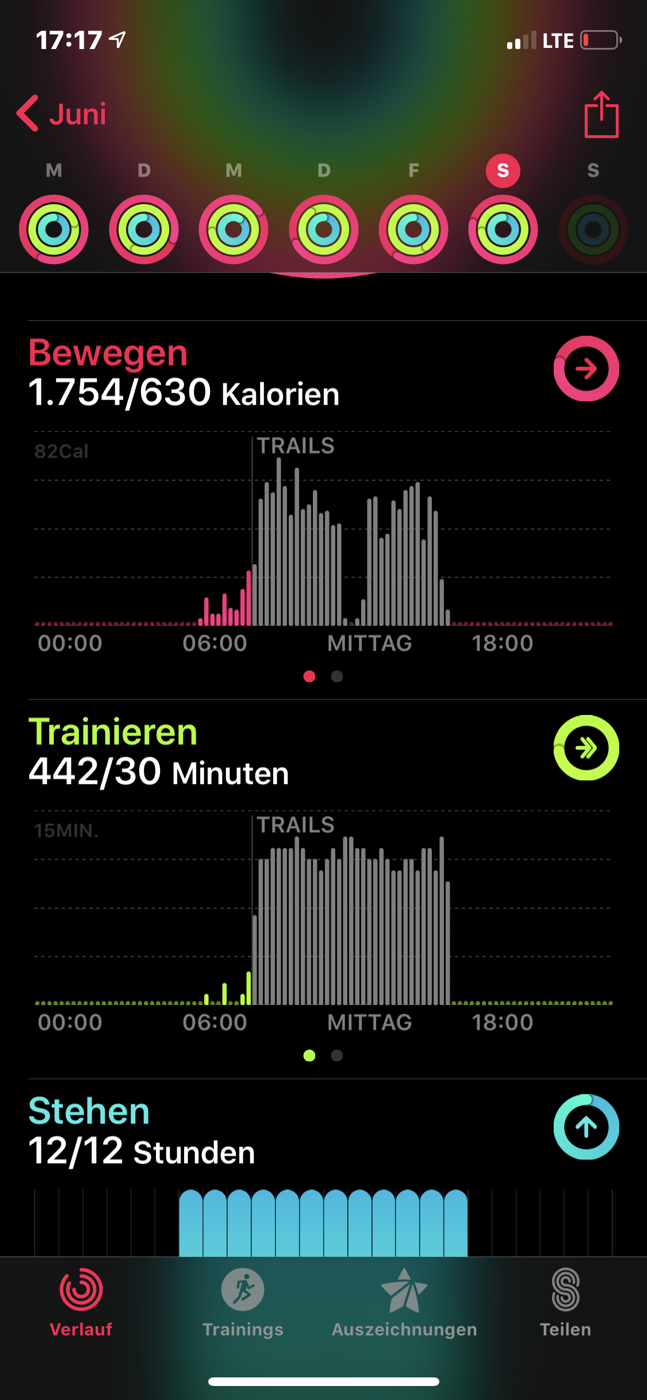
Task: Tap the Verlauf tab
Action: [x=81, y=1304]
